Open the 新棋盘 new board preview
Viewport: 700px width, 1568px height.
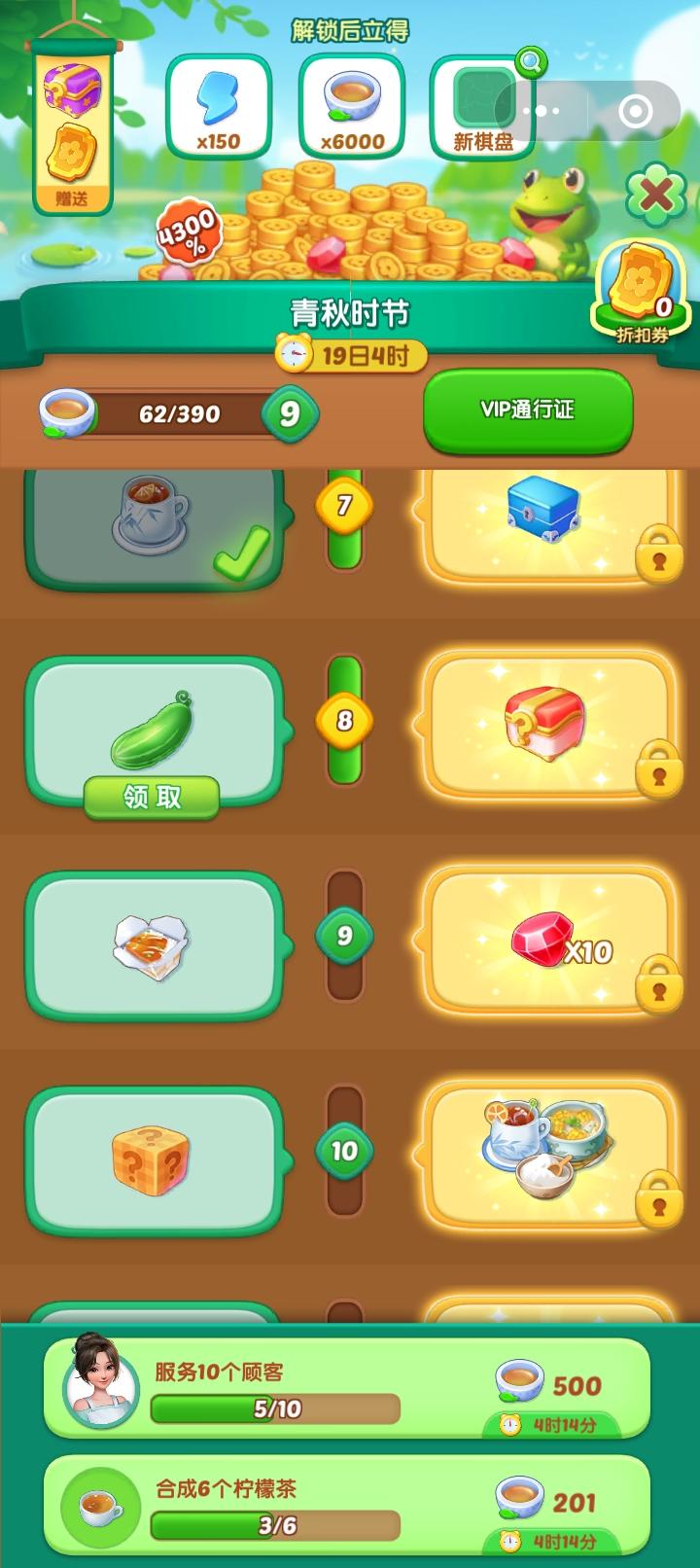[483, 102]
